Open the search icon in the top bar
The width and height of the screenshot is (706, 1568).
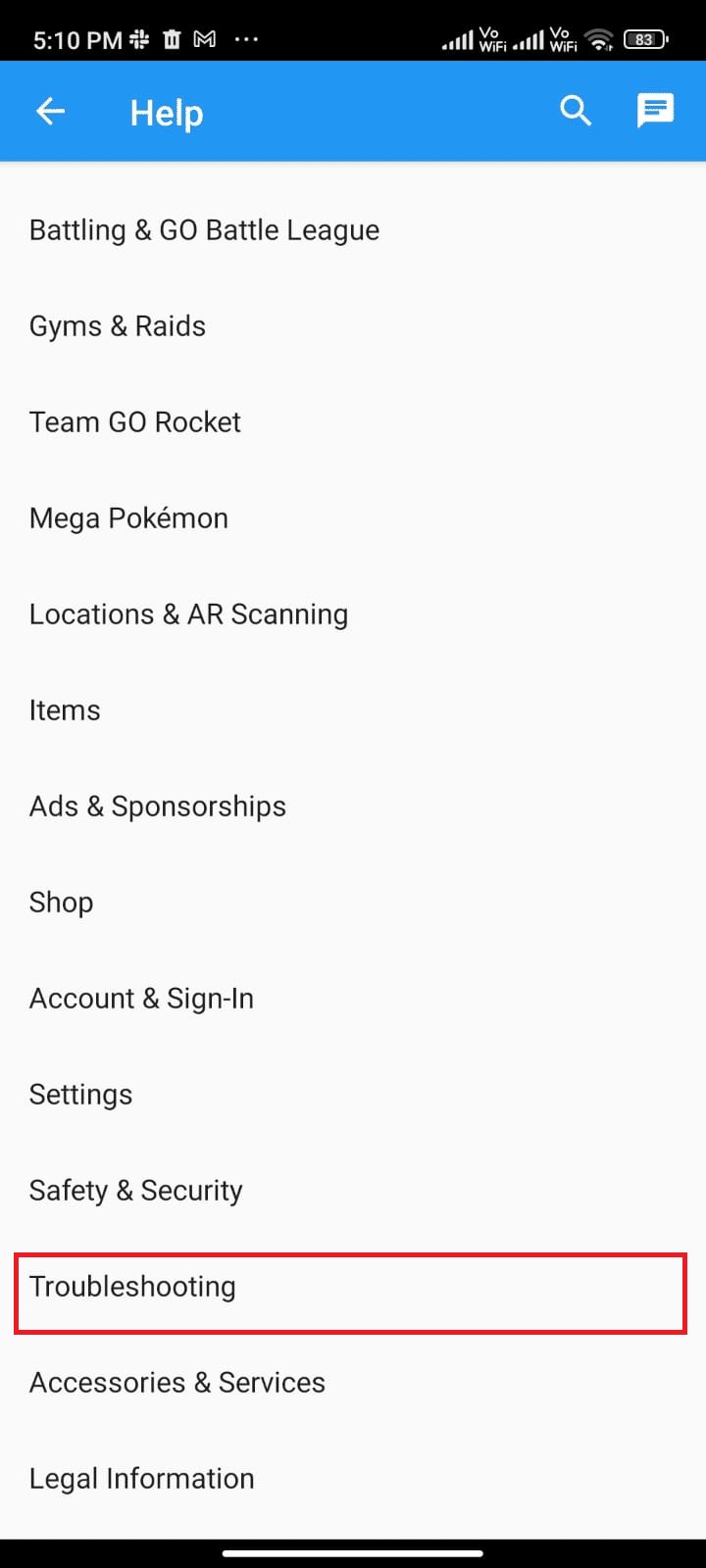(576, 111)
